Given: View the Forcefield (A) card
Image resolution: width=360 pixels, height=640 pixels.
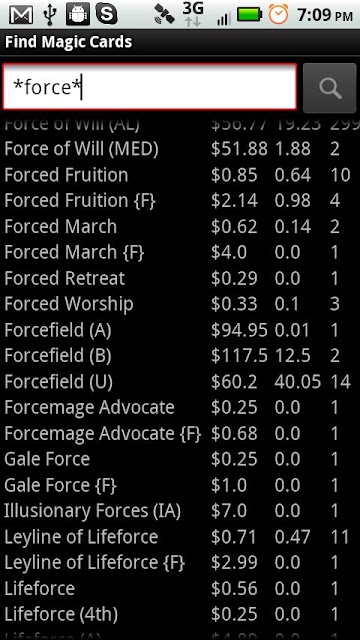Looking at the screenshot, I should (180, 330).
